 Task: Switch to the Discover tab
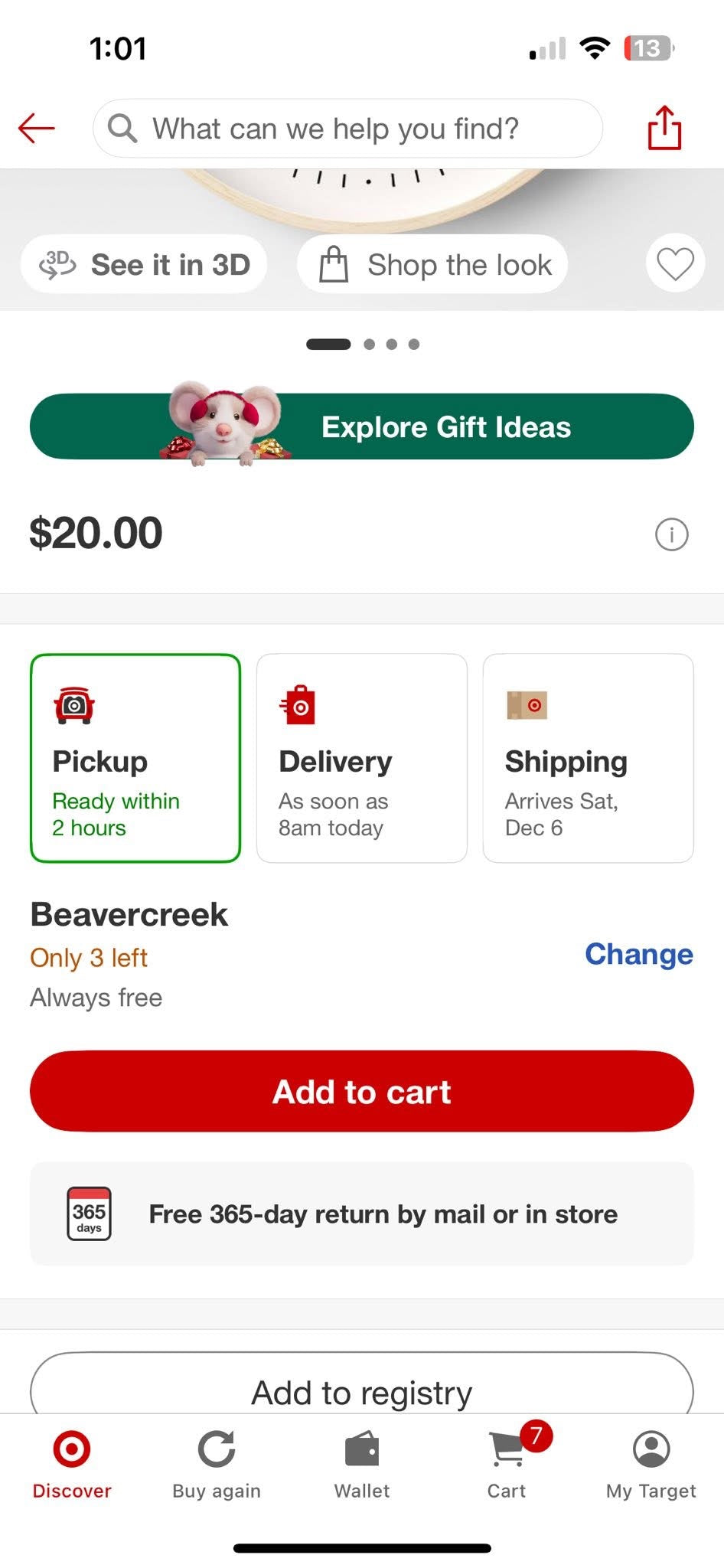pos(72,1464)
